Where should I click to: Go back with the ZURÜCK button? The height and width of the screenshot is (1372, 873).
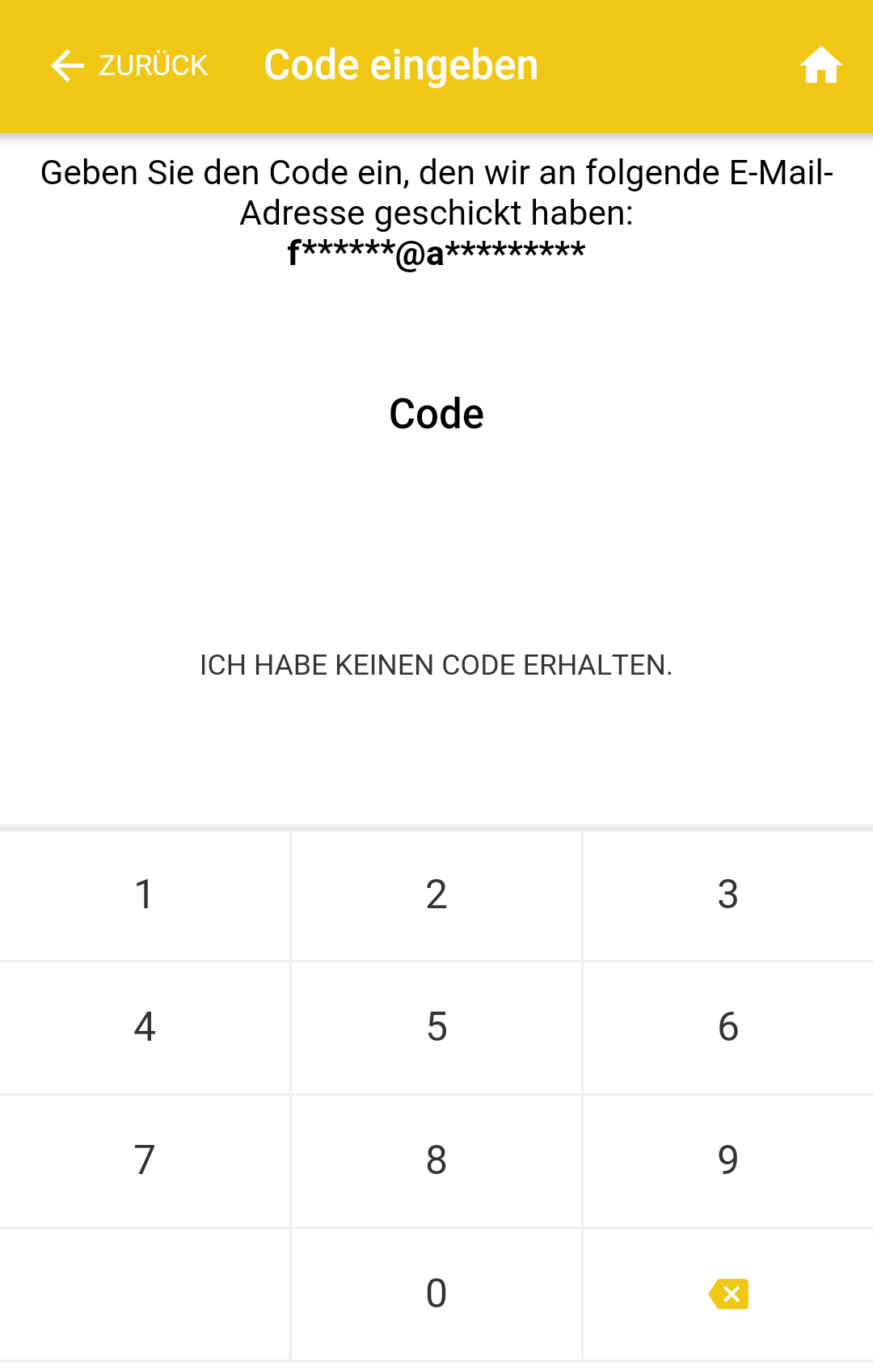pyautogui.click(x=129, y=65)
